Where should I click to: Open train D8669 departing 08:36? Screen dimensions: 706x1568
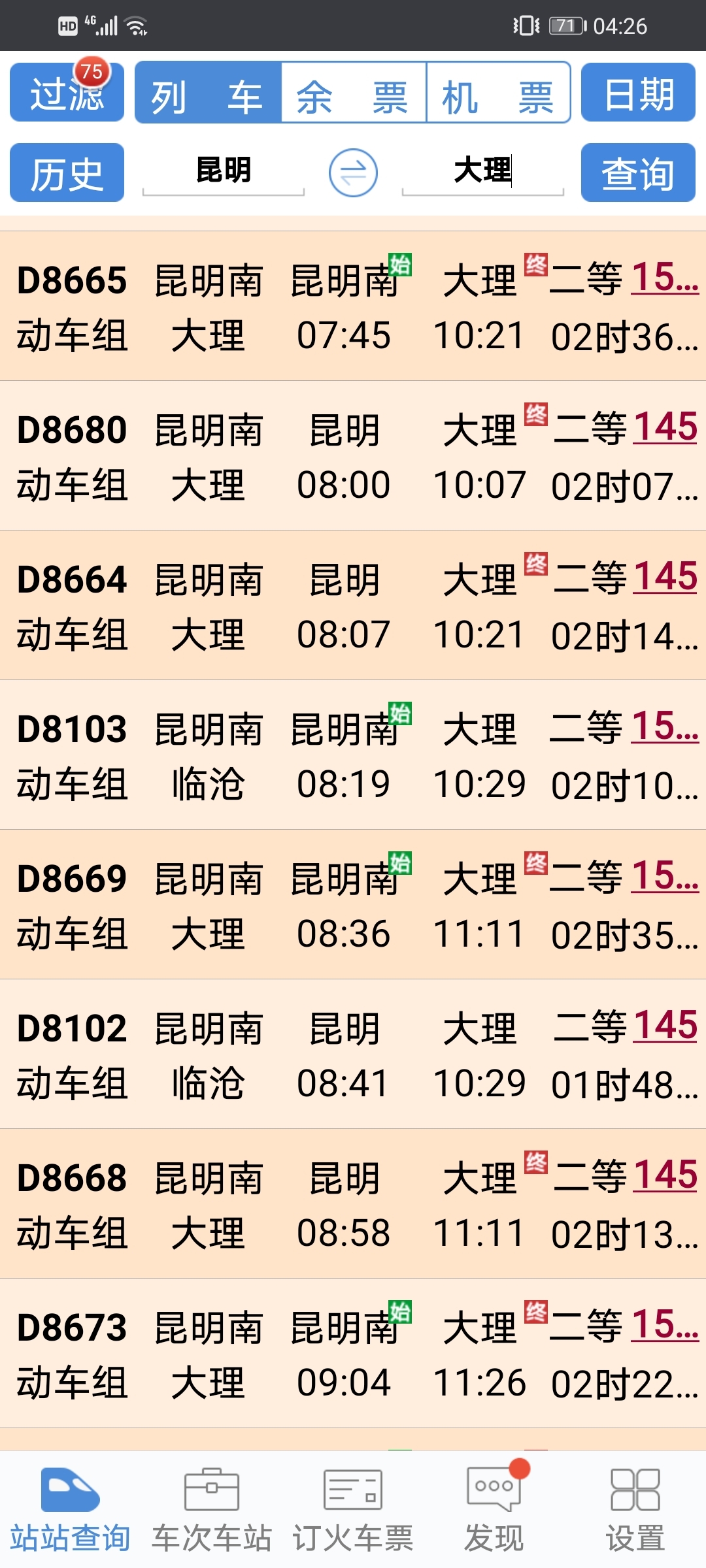pyautogui.click(x=353, y=904)
